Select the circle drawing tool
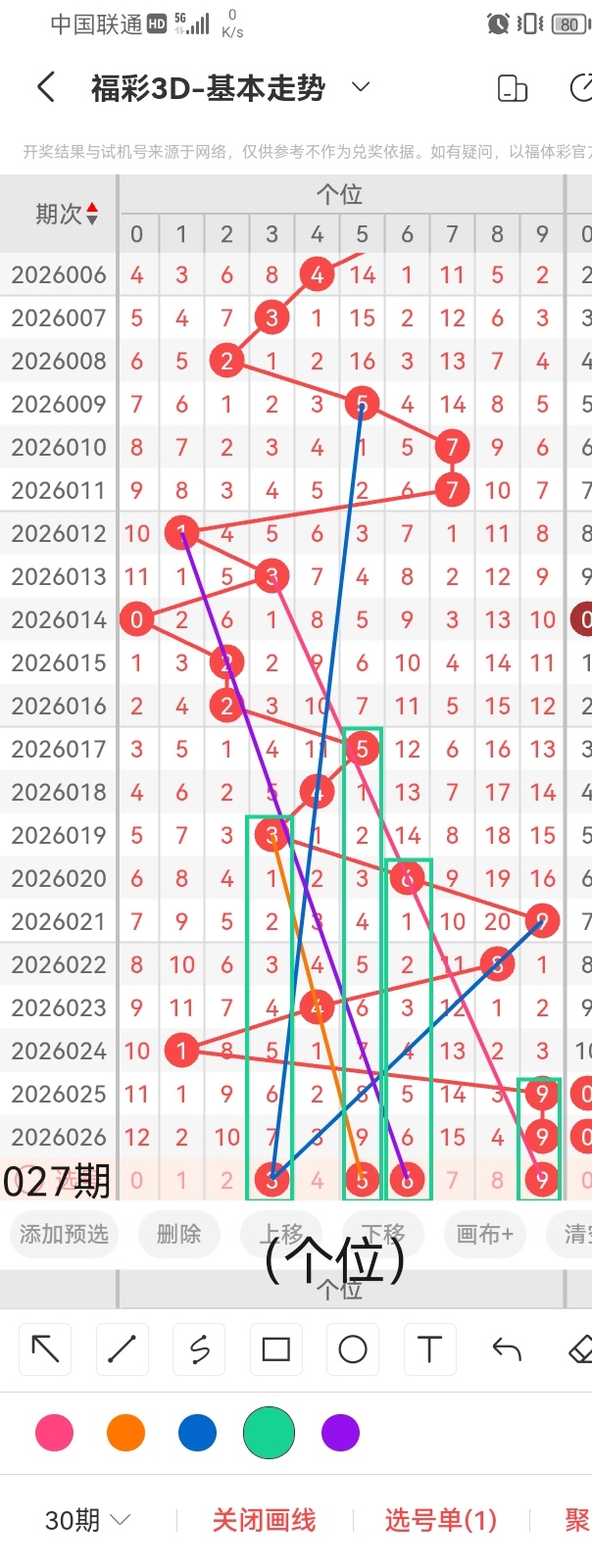Viewport: 592px width, 1568px height. [x=353, y=1349]
